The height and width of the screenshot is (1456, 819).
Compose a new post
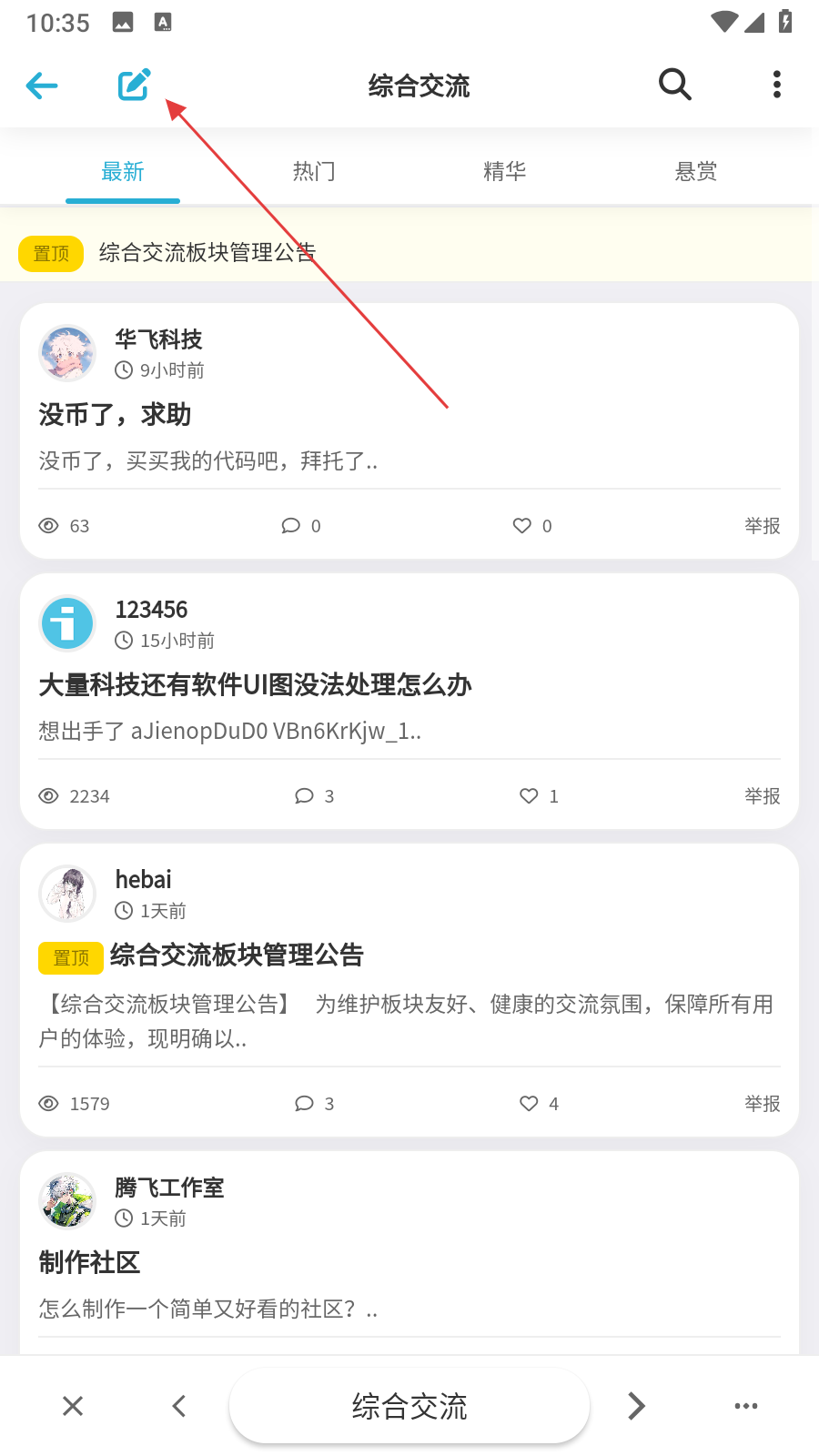tap(134, 85)
